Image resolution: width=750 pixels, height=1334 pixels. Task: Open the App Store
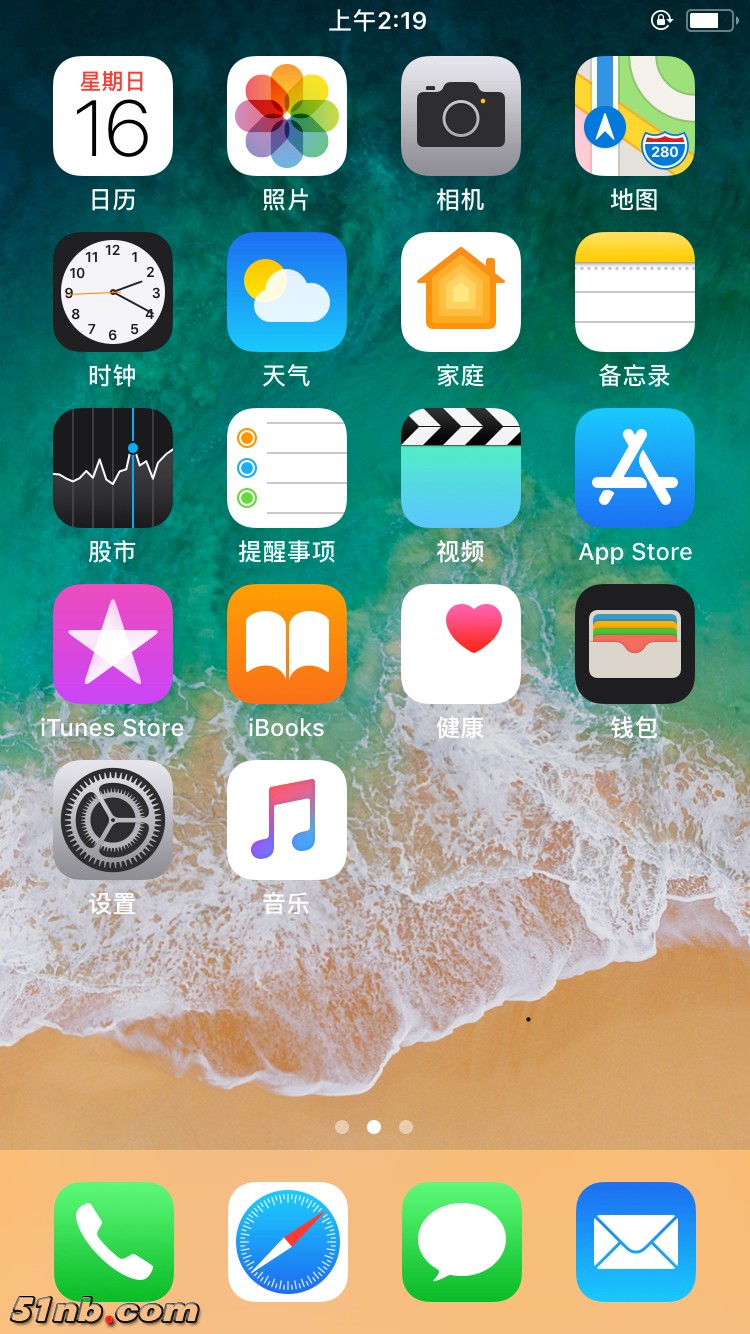634,468
